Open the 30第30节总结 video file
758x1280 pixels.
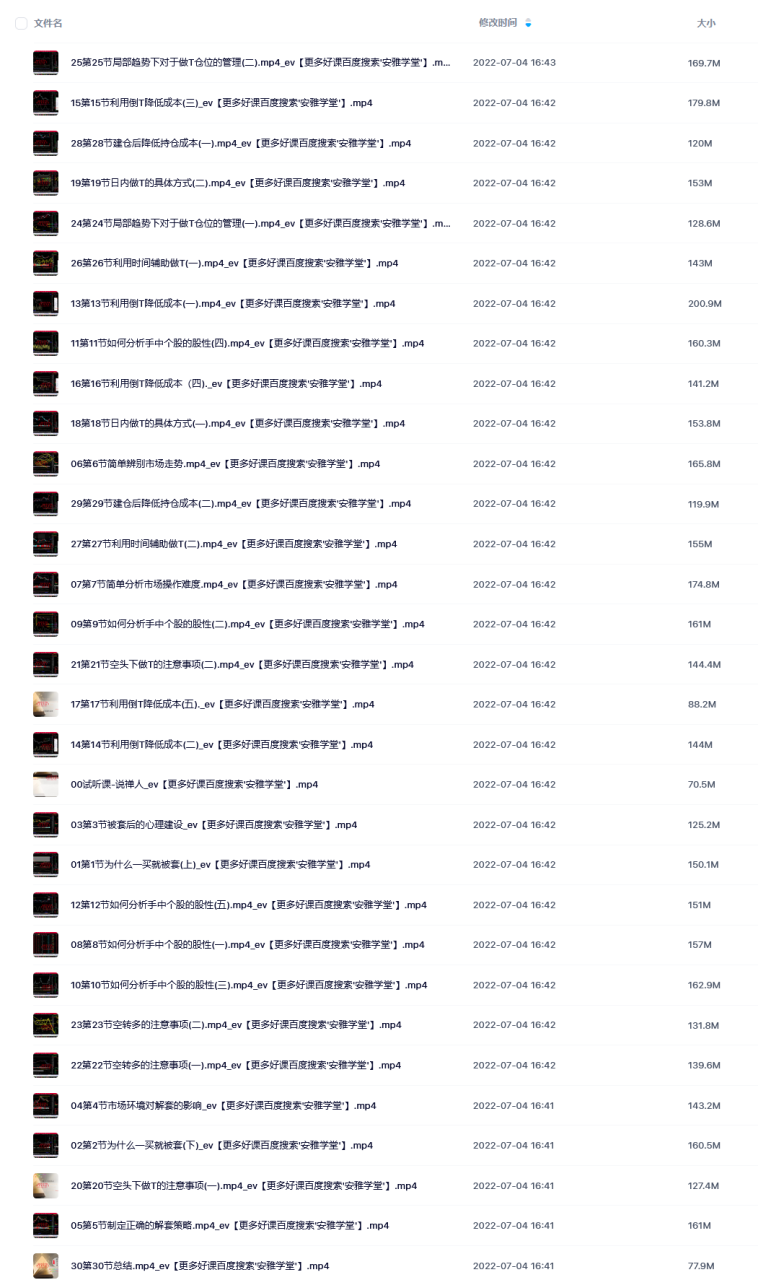pos(200,1265)
